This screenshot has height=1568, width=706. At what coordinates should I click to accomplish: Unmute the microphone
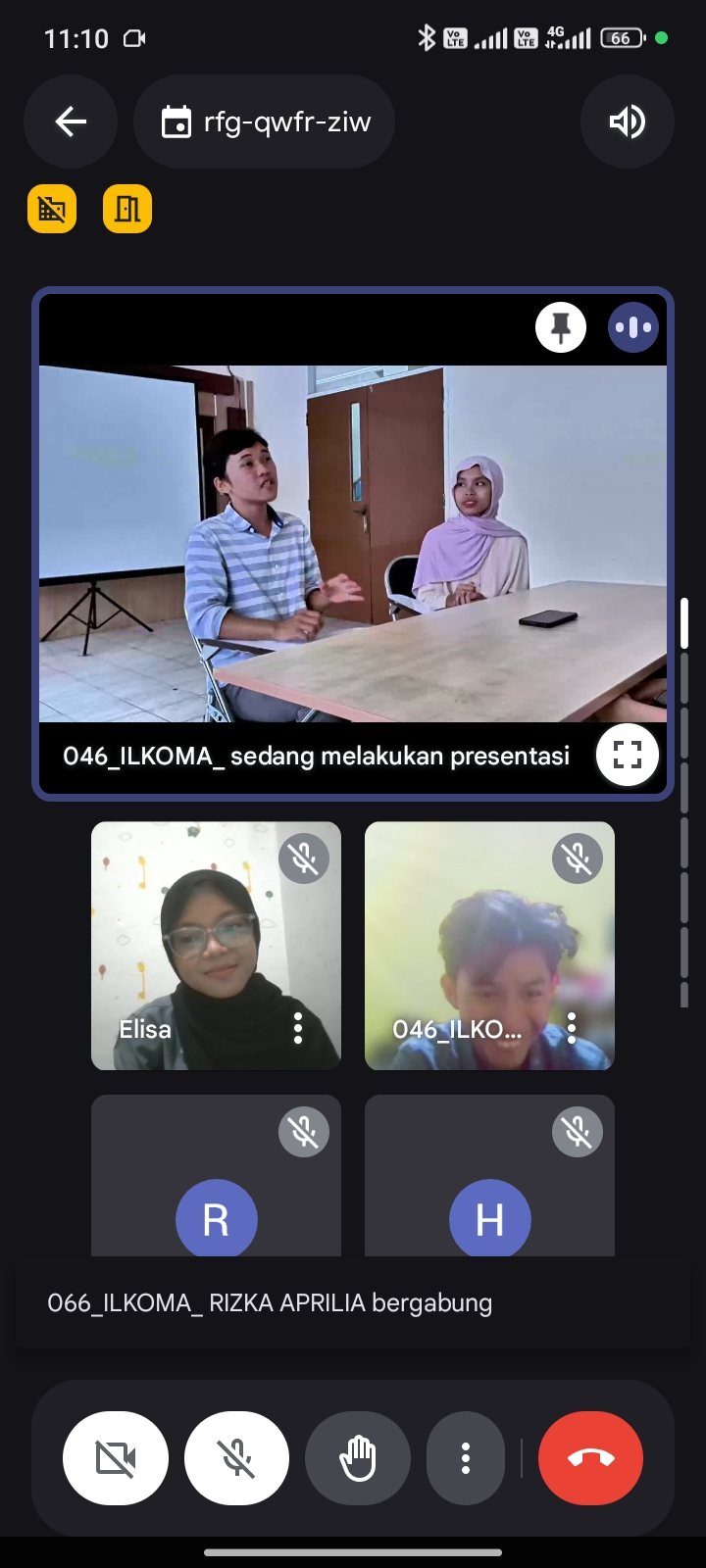(237, 1458)
